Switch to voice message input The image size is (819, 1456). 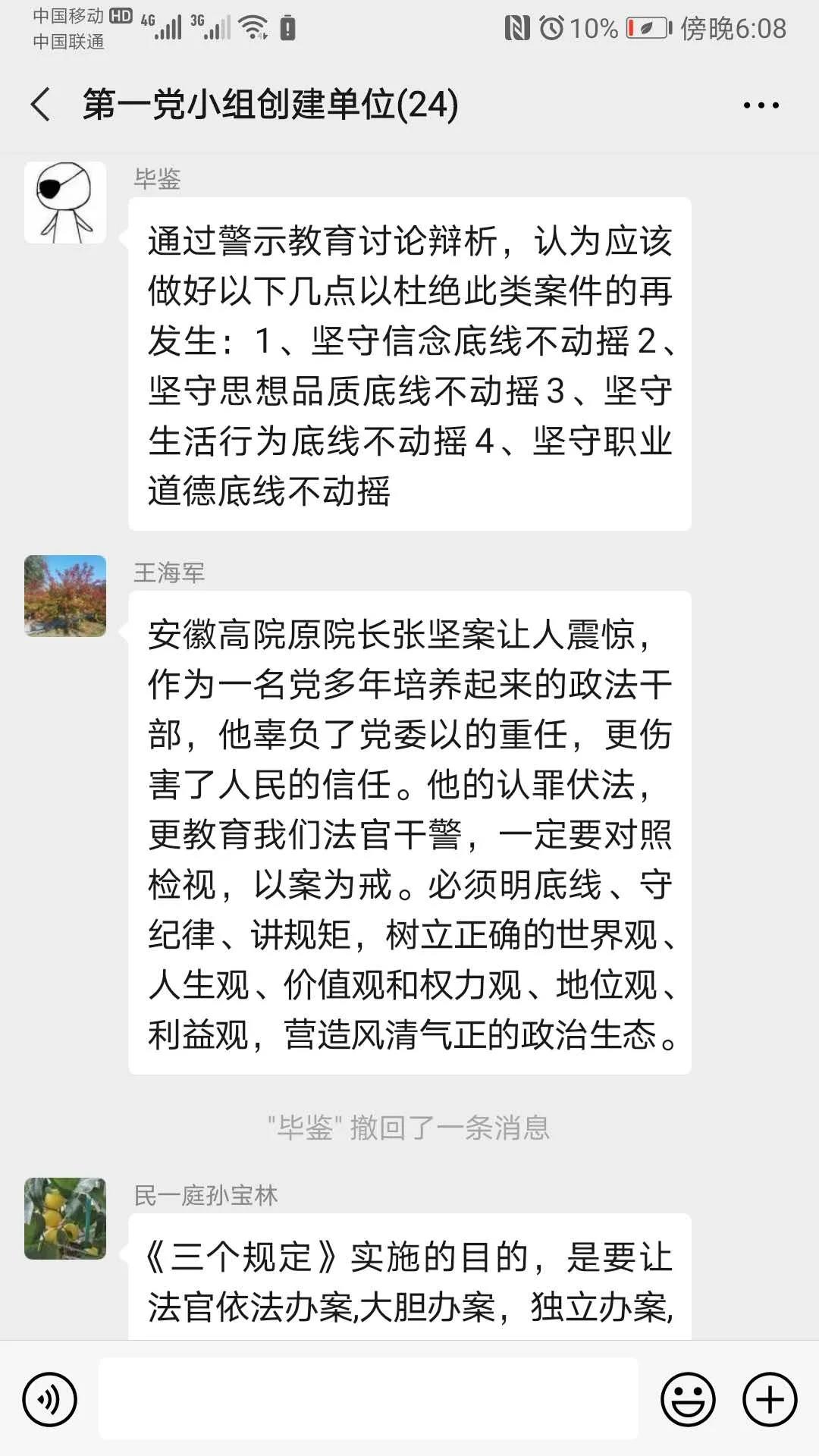[50, 1399]
